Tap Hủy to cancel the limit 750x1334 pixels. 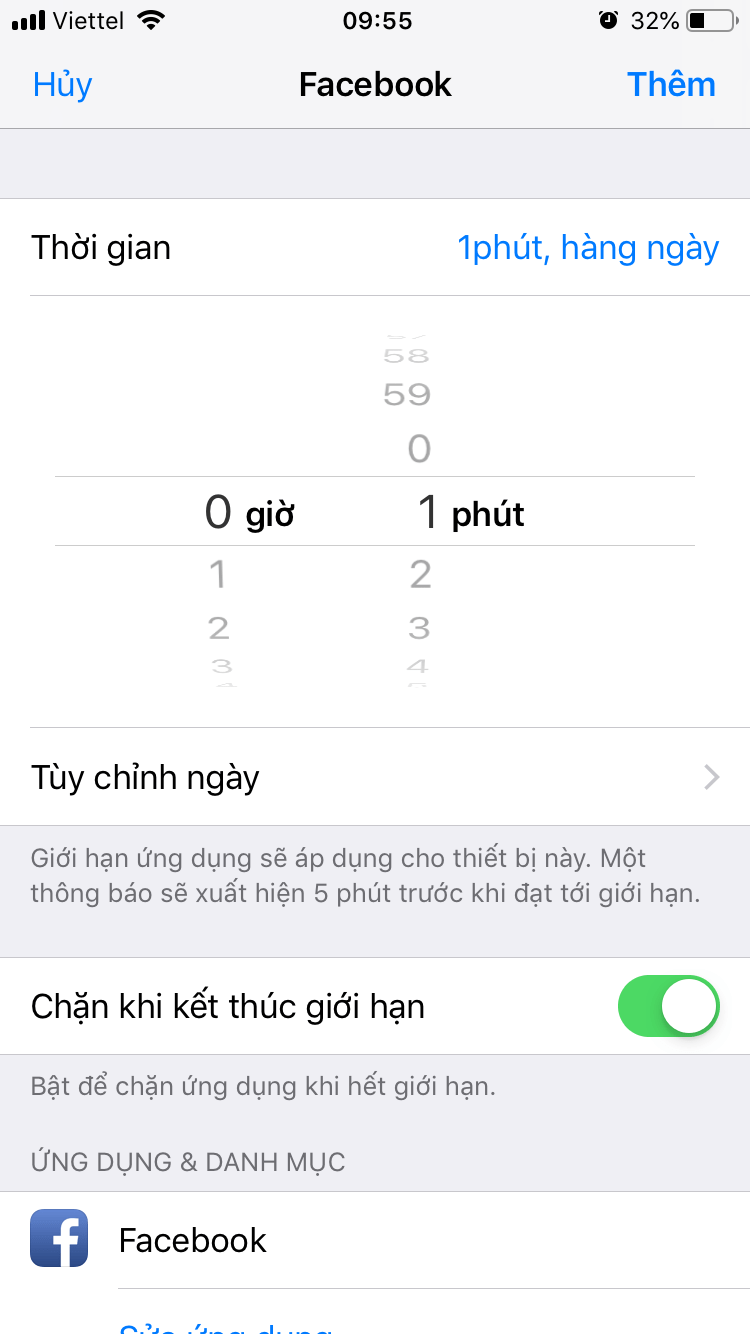point(62,85)
